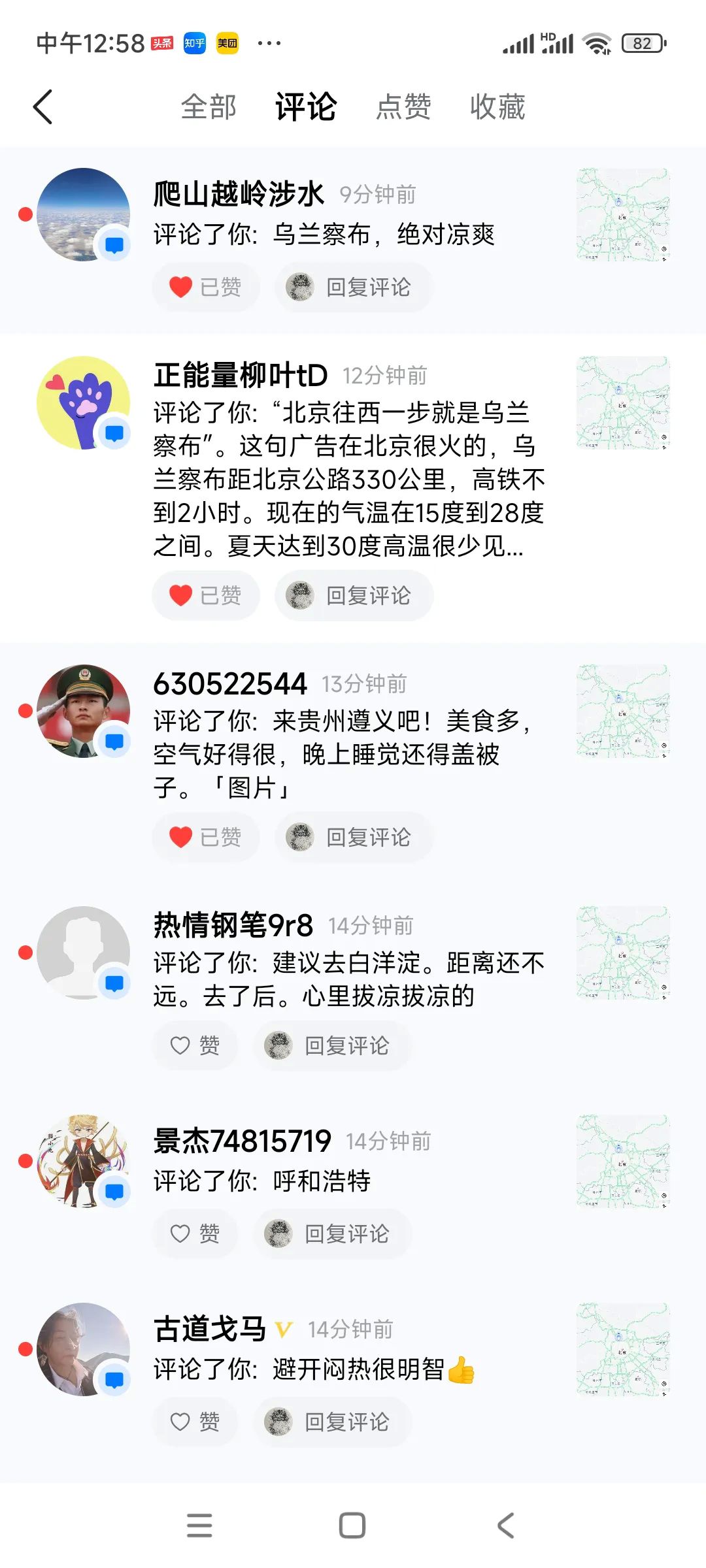706x1568 pixels.
Task: Open the map thumbnail beside the 630522544 comment
Action: [x=623, y=711]
